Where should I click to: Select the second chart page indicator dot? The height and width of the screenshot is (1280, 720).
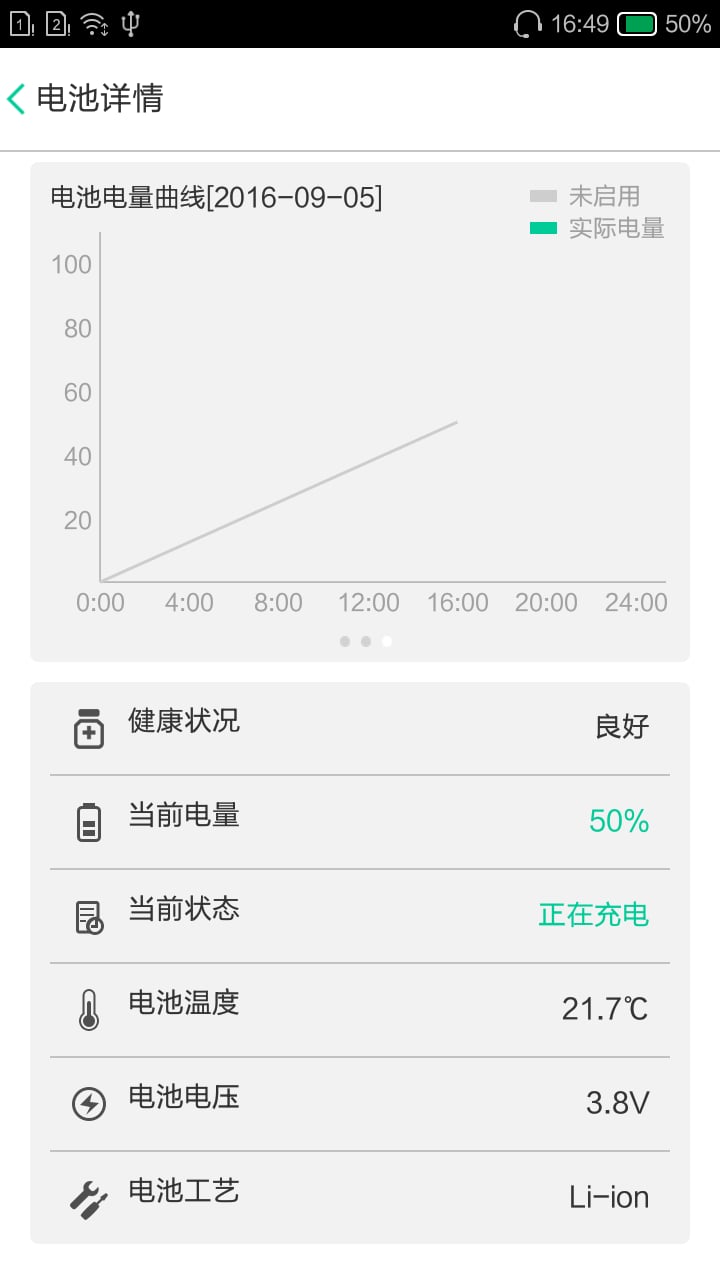[366, 641]
